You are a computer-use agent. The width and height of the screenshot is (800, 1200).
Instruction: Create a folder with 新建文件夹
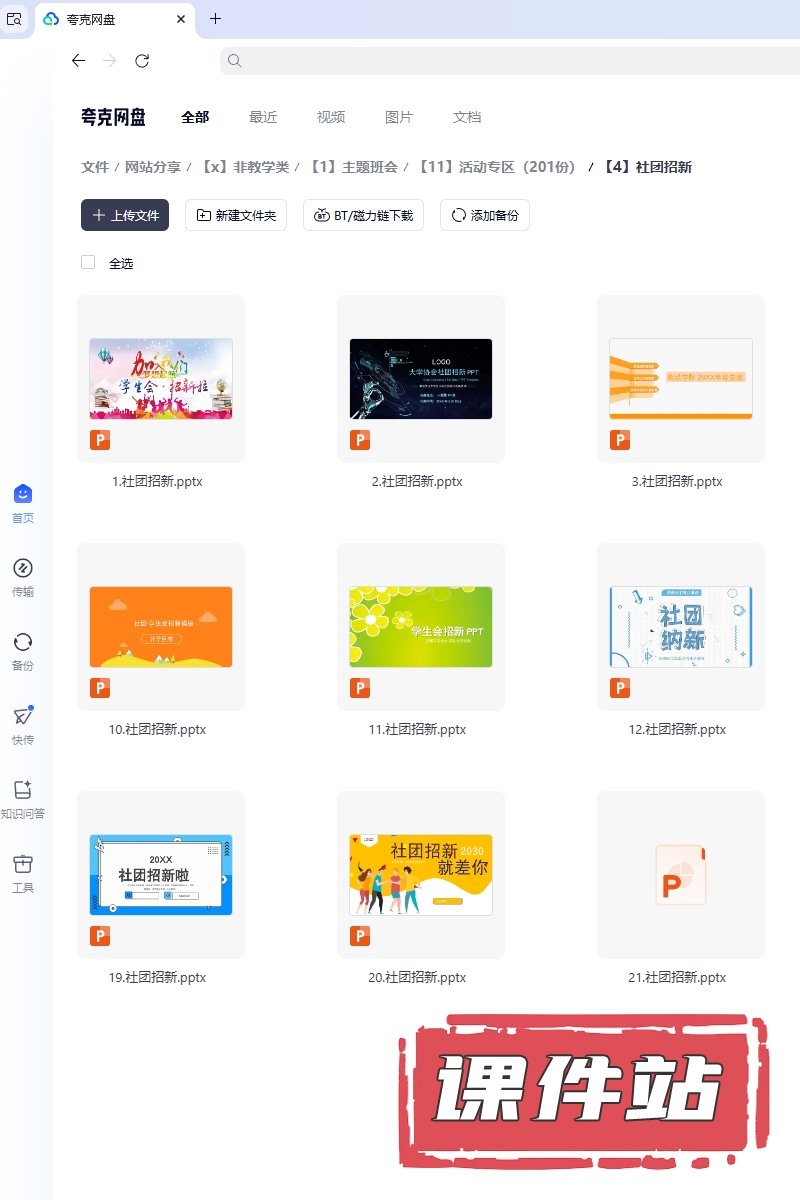point(236,215)
